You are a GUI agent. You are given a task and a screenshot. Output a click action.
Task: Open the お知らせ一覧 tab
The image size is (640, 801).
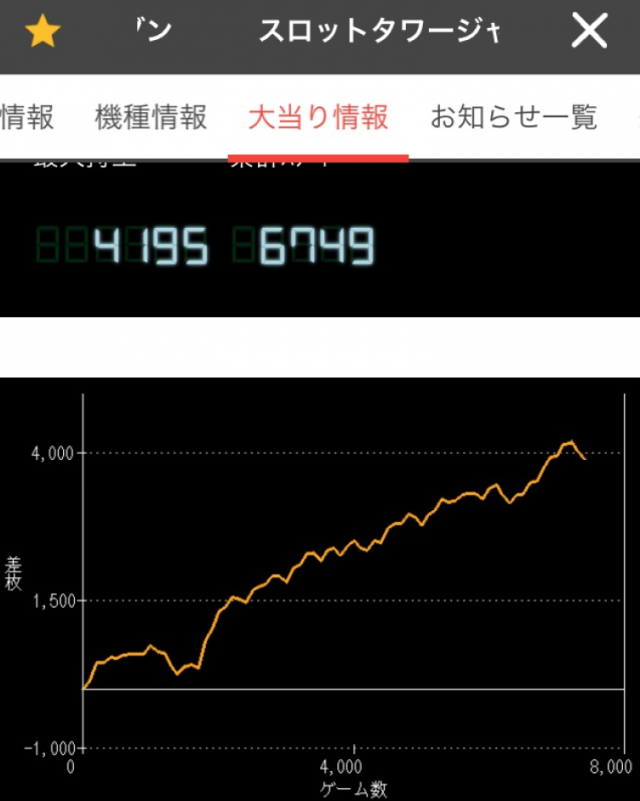click(x=513, y=118)
